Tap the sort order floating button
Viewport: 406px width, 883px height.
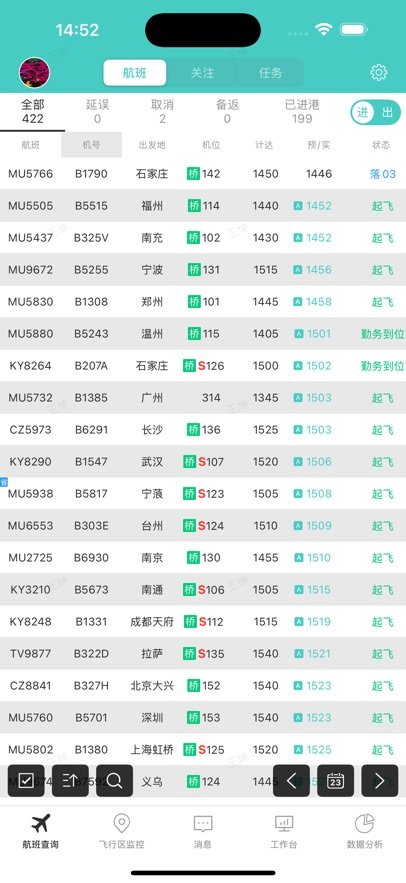70,781
